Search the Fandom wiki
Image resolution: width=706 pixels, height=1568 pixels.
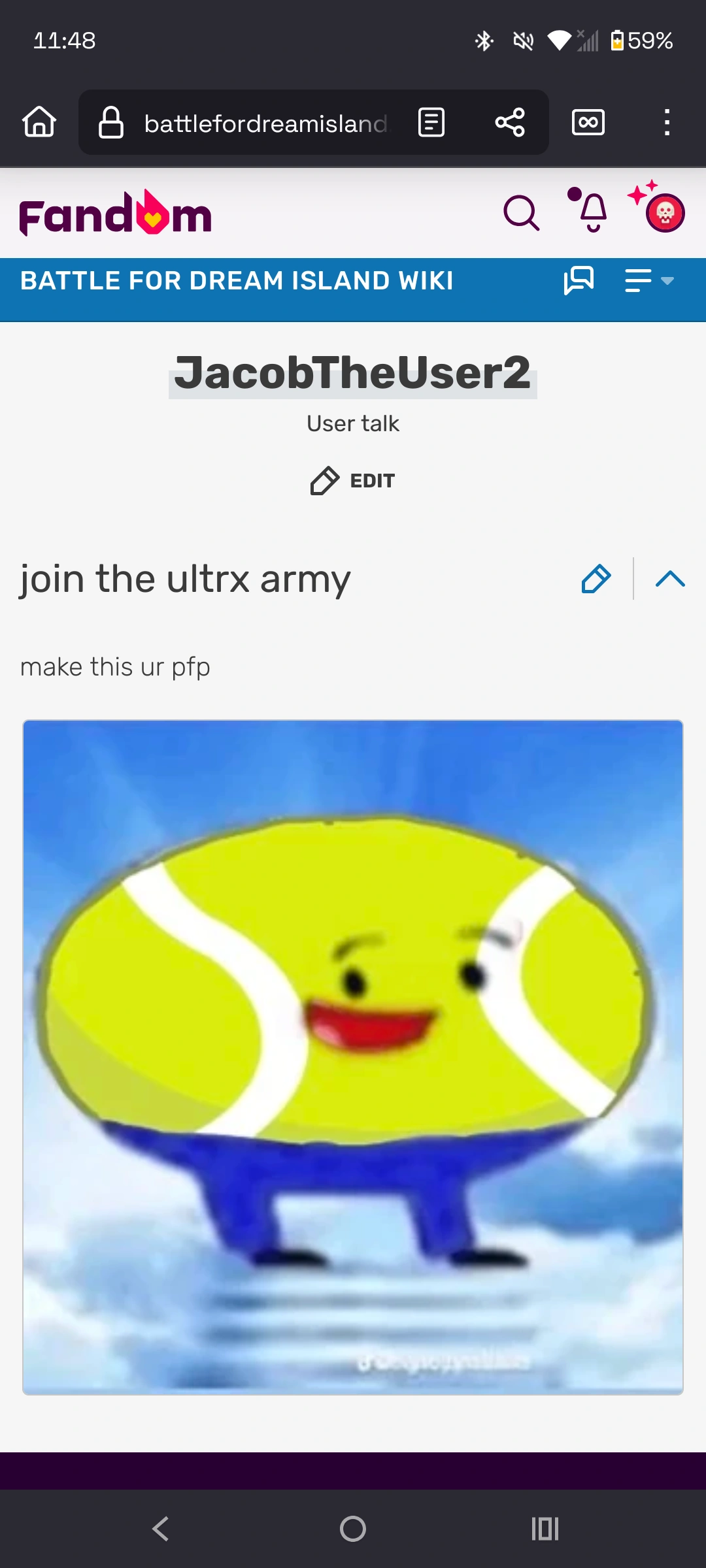click(x=521, y=213)
